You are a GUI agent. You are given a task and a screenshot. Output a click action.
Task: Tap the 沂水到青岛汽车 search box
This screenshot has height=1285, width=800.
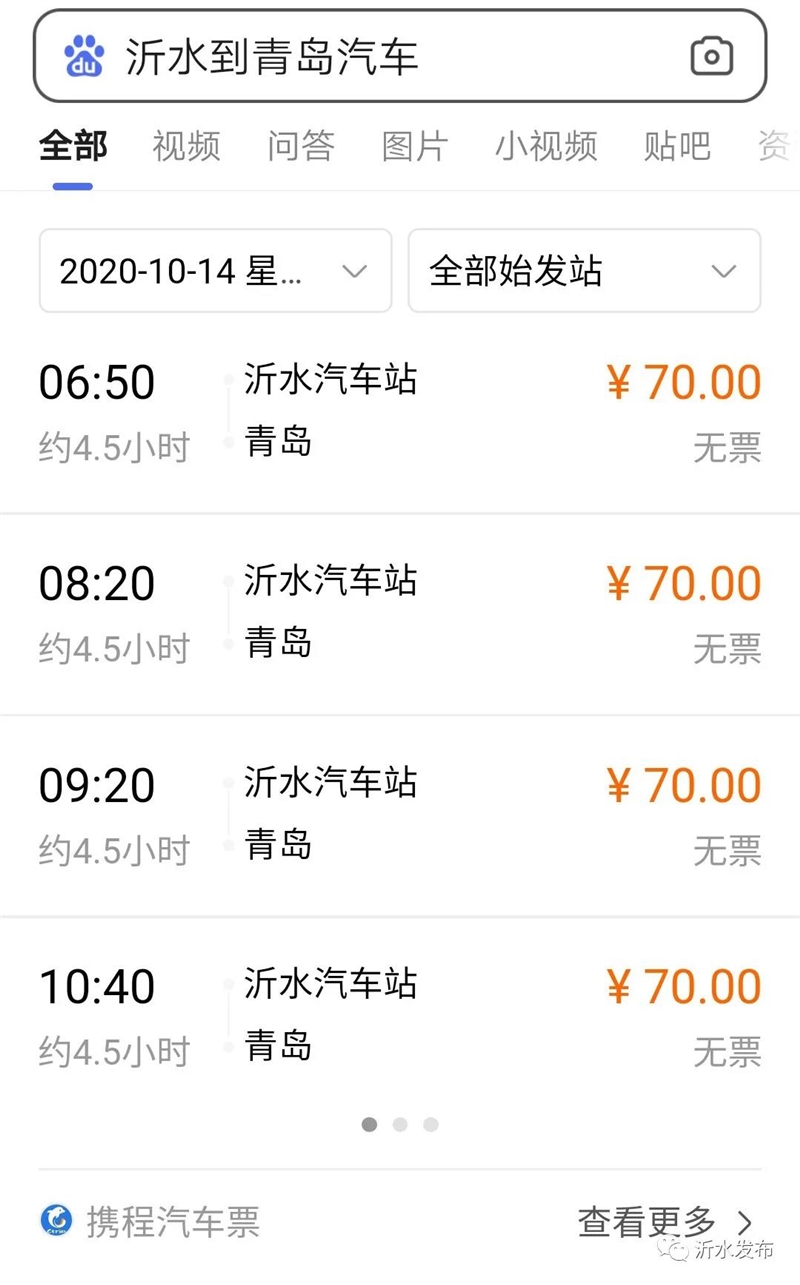400,56
